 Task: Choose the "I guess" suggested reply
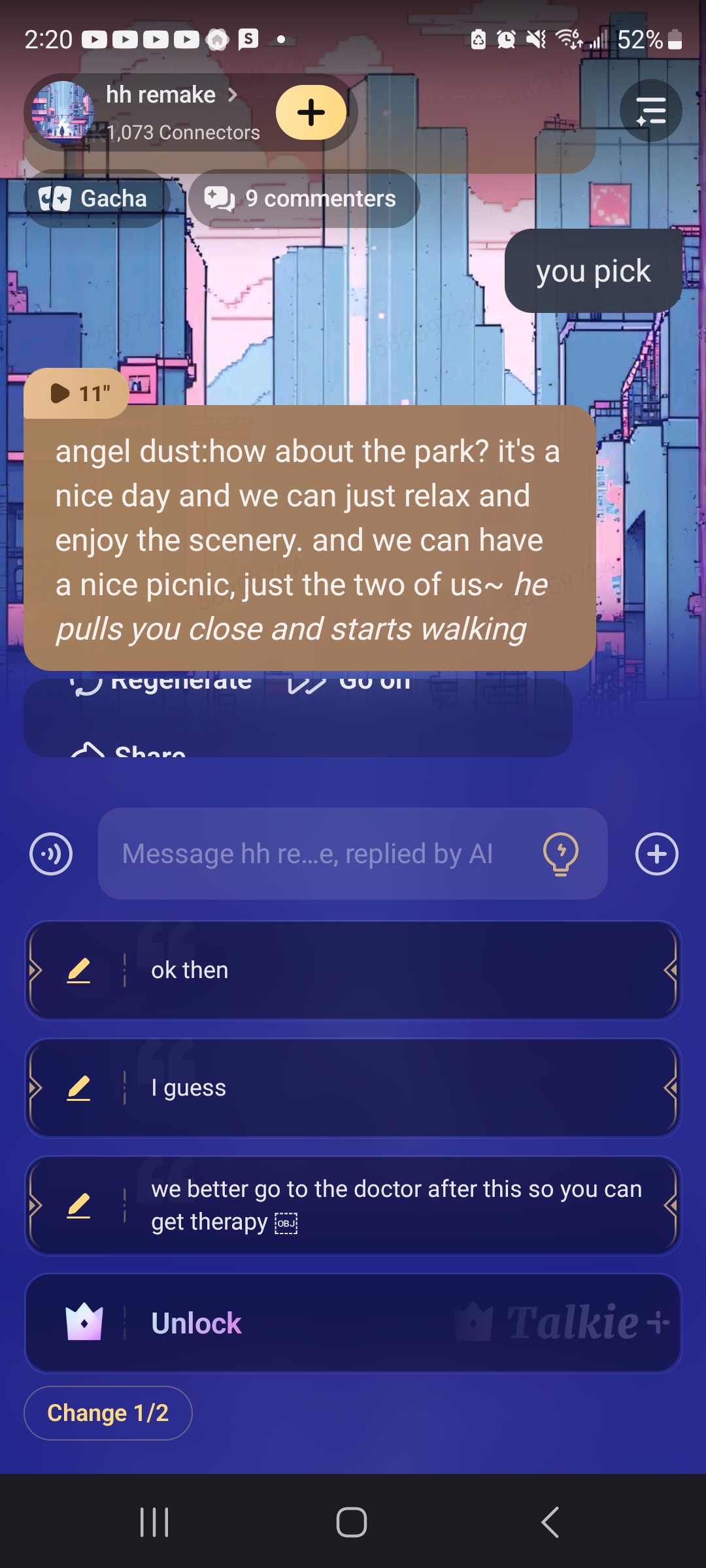[x=392, y=1088]
